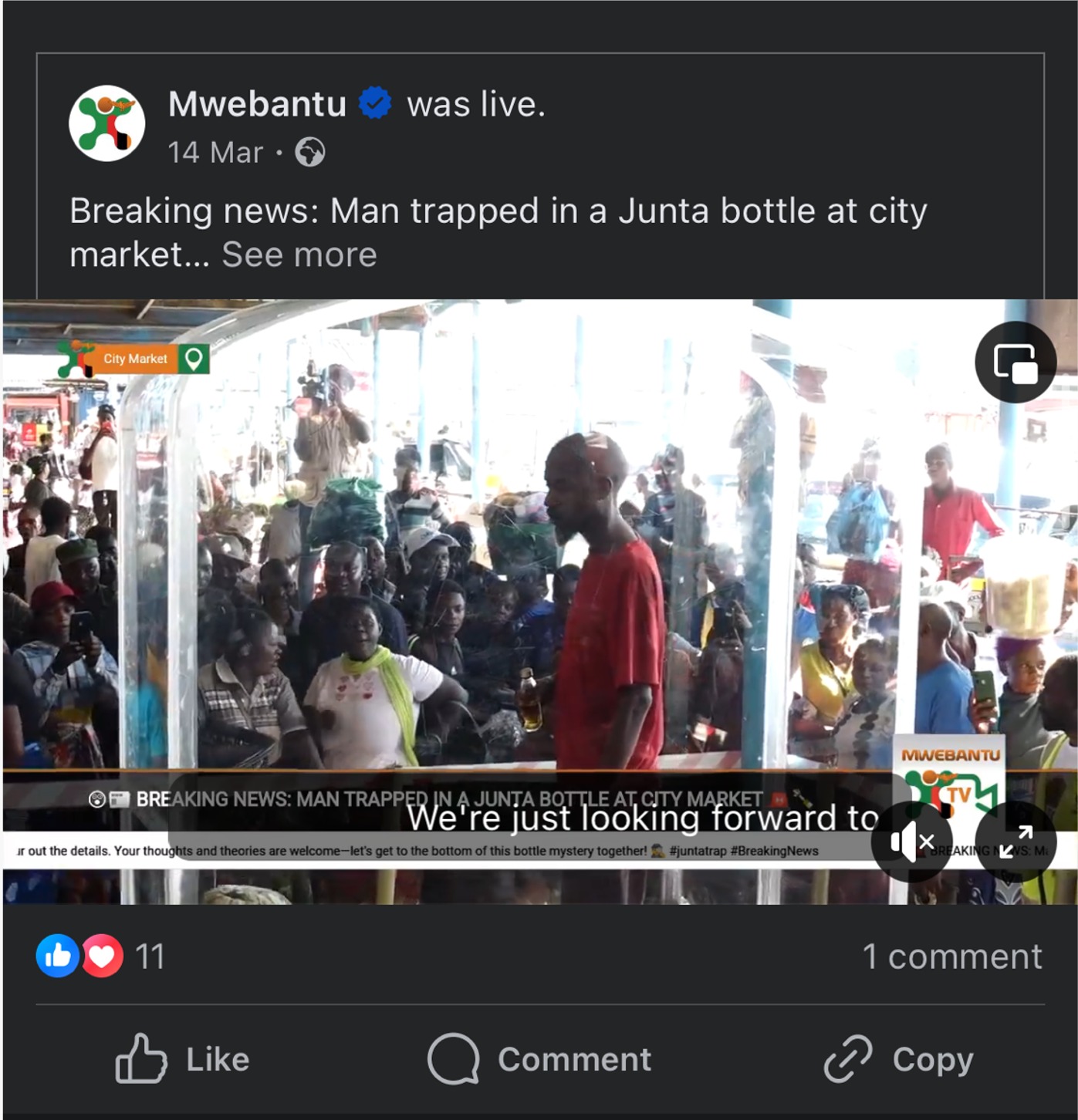Image resolution: width=1078 pixels, height=1120 pixels.
Task: Open the picture-in-picture mini player
Action: [1015, 363]
